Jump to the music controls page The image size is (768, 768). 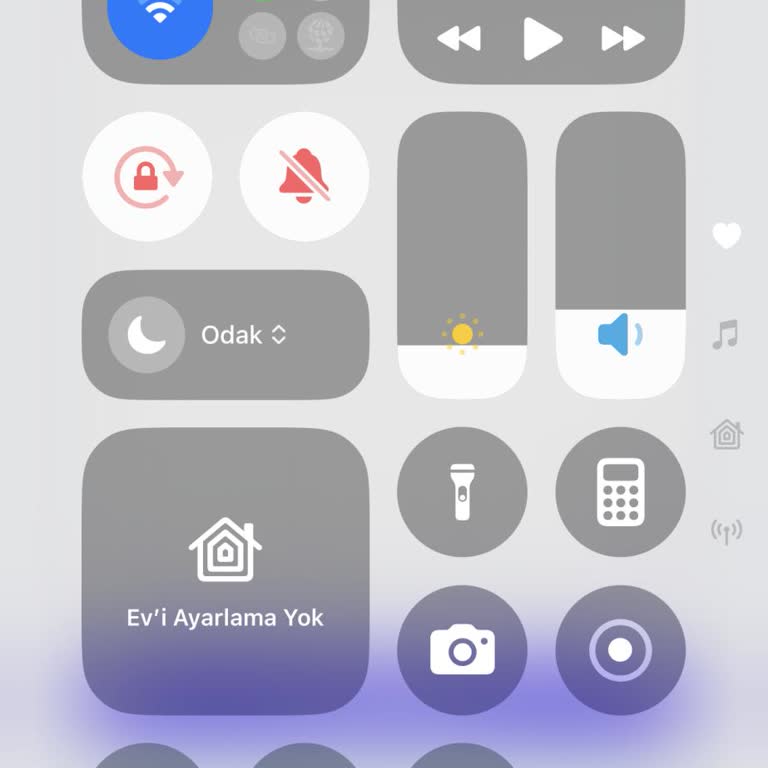[726, 334]
